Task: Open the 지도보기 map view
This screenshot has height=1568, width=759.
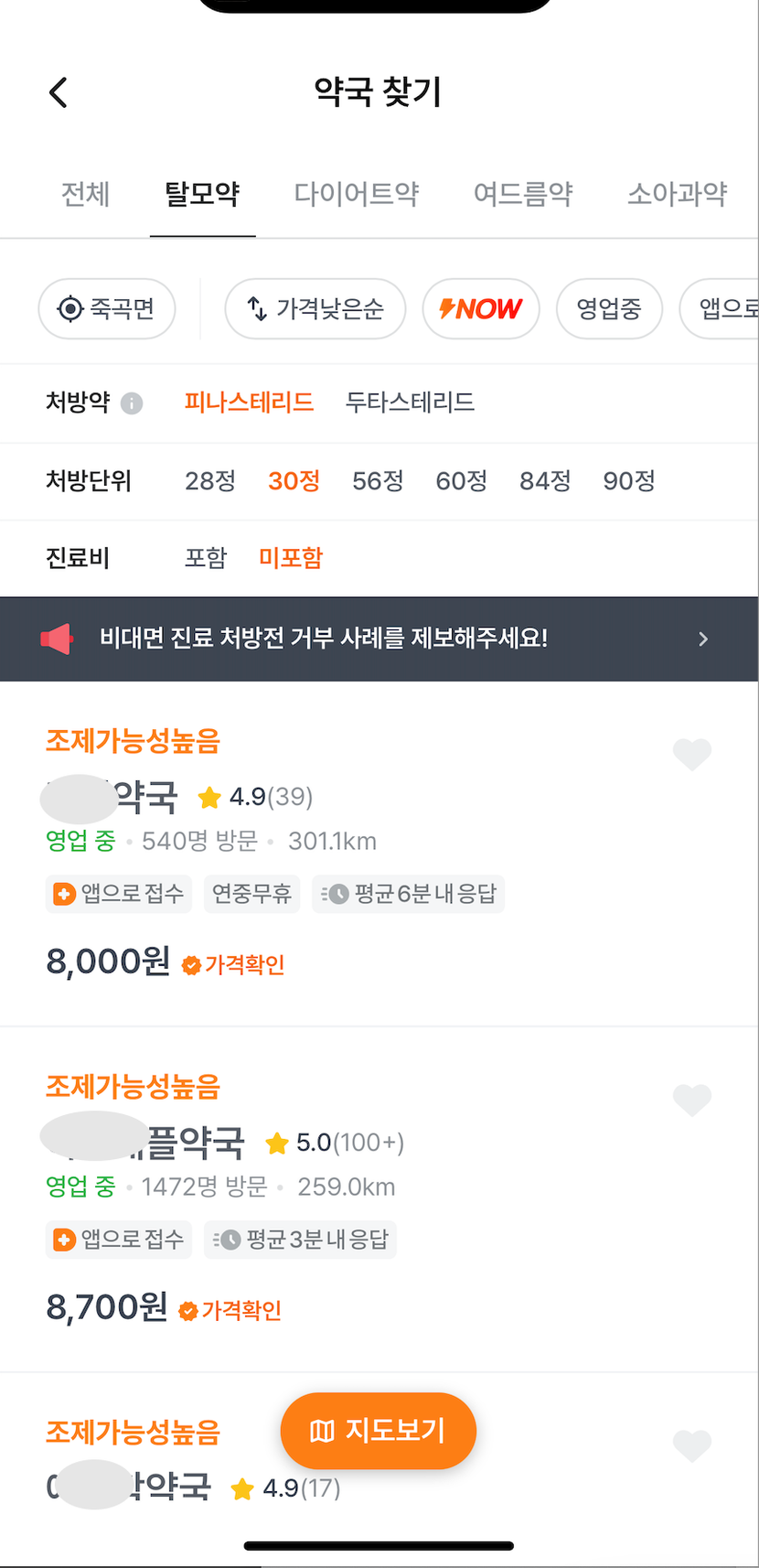Action: click(x=378, y=1431)
